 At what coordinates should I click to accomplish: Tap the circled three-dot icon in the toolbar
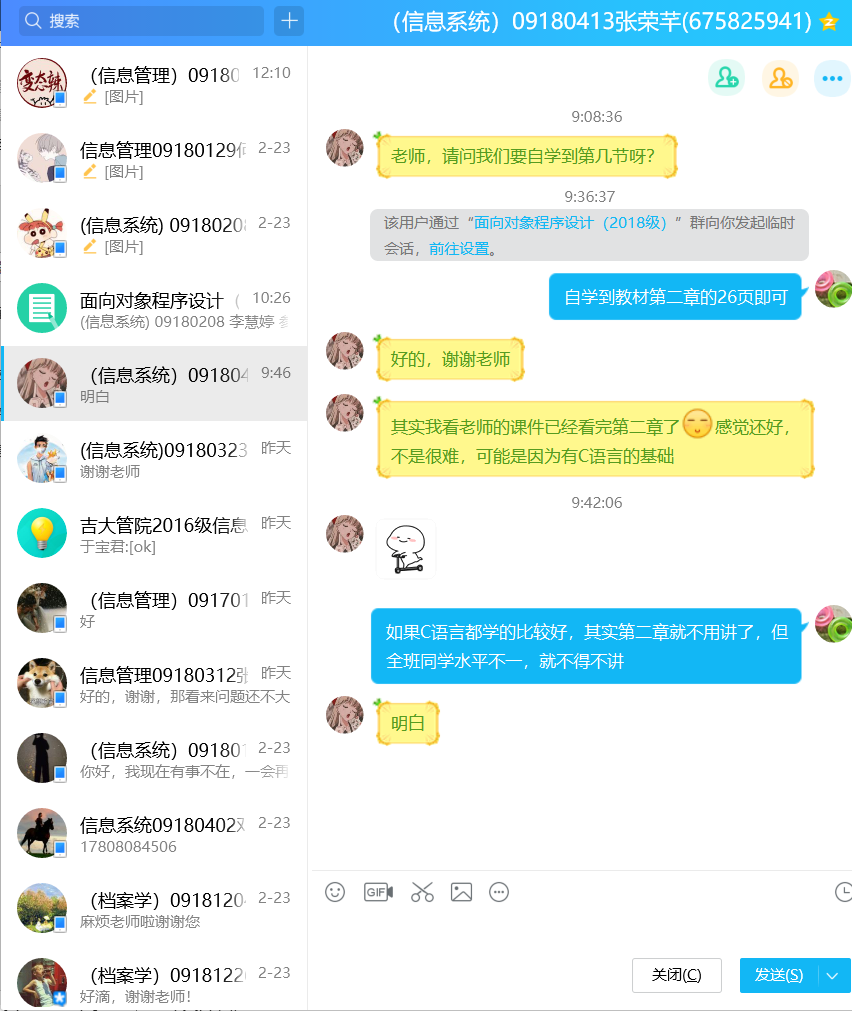[x=499, y=892]
